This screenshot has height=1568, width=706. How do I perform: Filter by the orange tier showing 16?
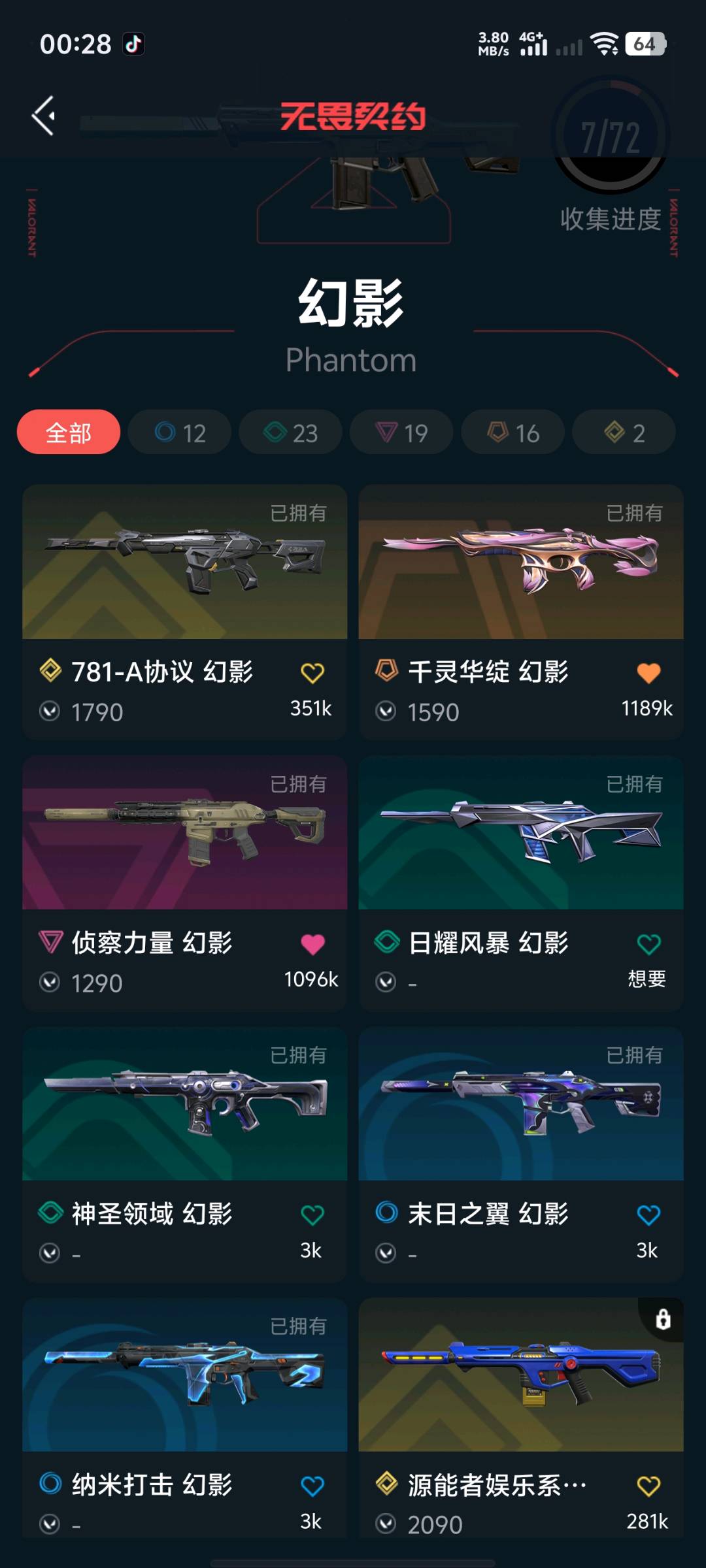(513, 432)
